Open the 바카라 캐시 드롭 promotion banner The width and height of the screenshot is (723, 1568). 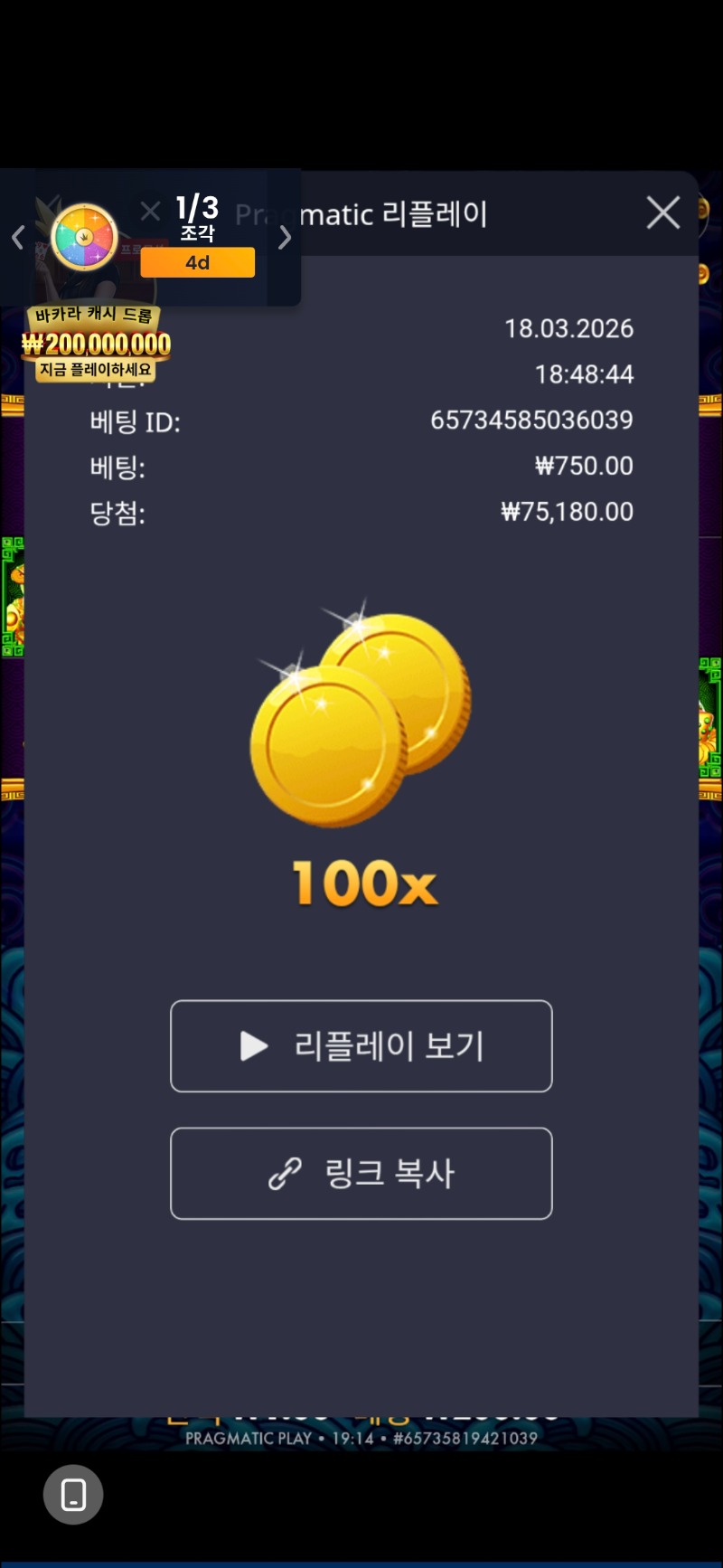96,344
